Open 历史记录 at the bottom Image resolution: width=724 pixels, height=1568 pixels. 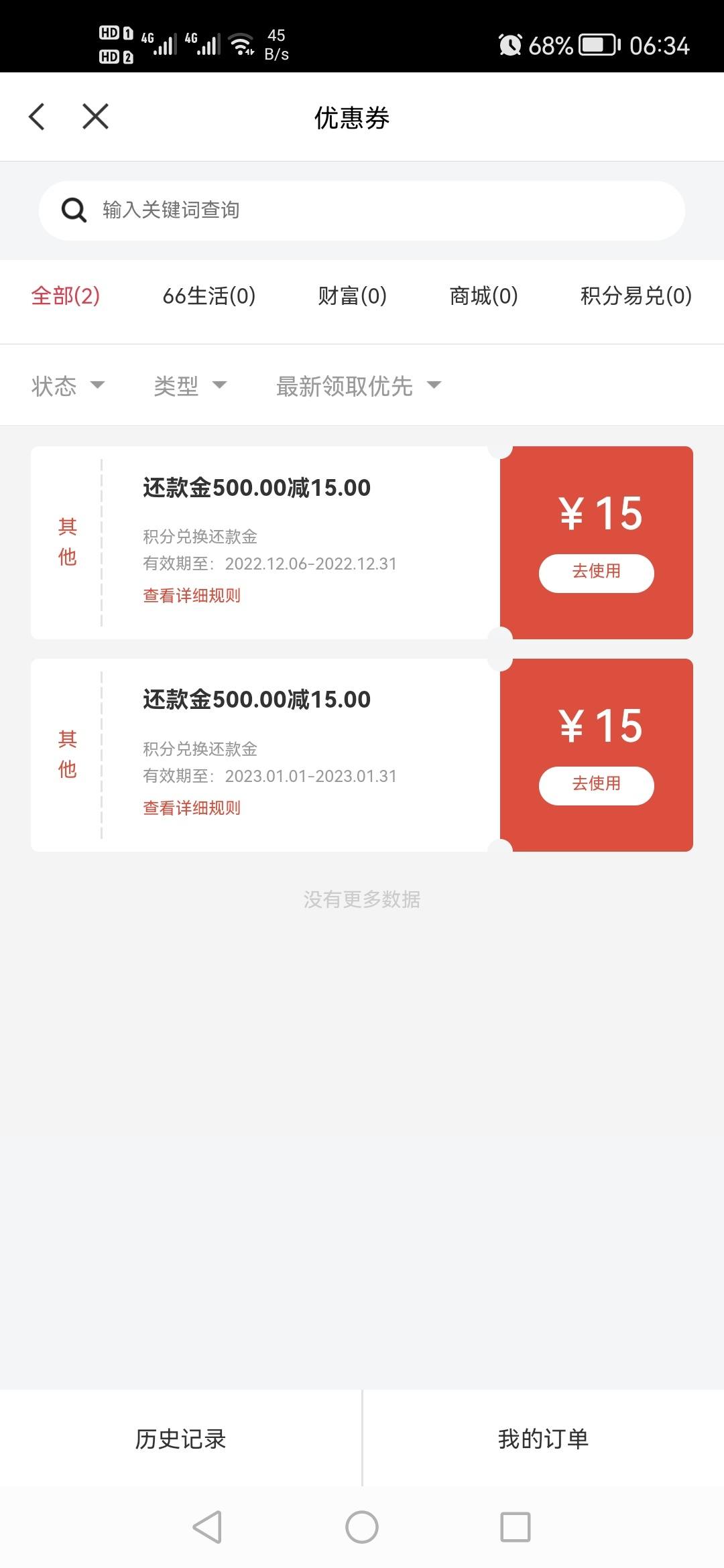[x=181, y=1439]
